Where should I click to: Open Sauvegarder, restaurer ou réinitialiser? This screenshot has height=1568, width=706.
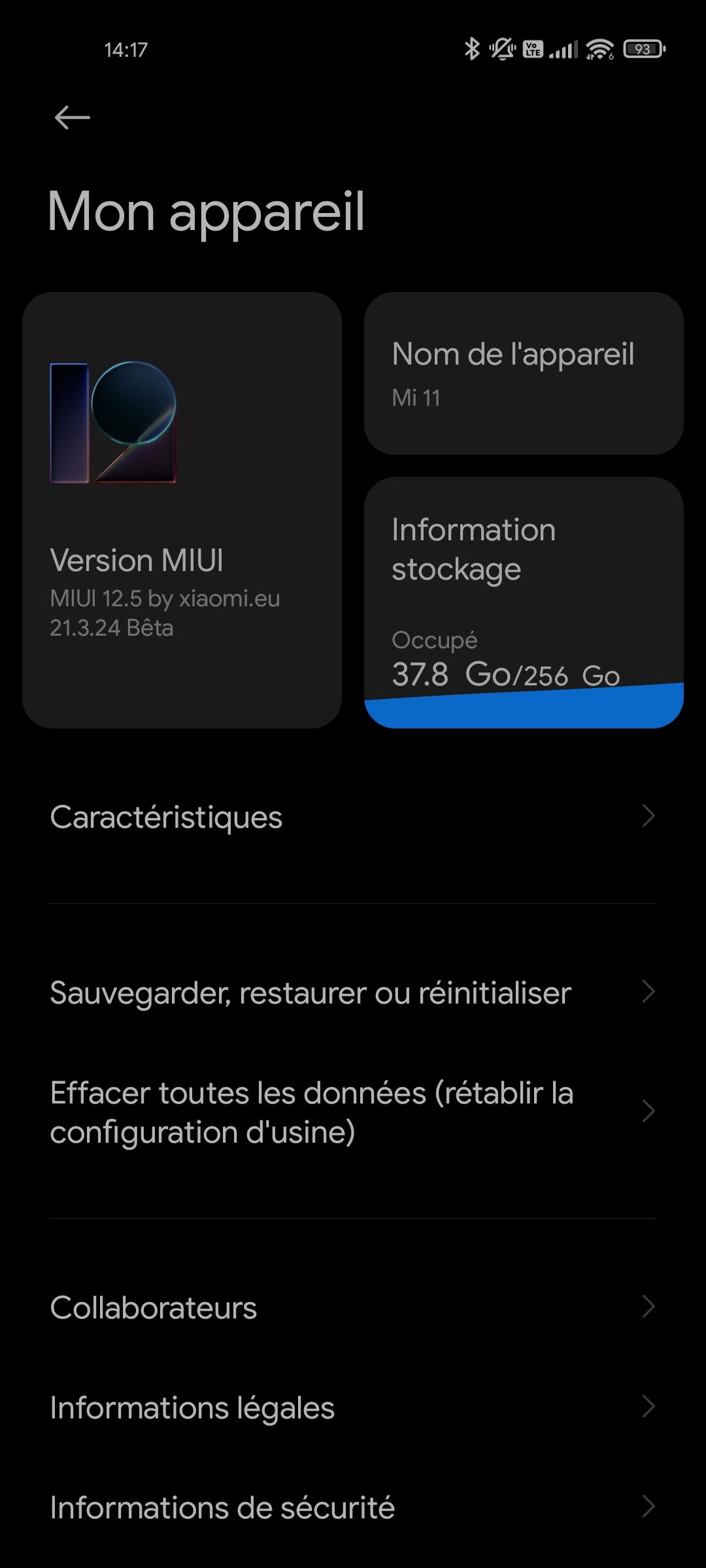coord(353,992)
